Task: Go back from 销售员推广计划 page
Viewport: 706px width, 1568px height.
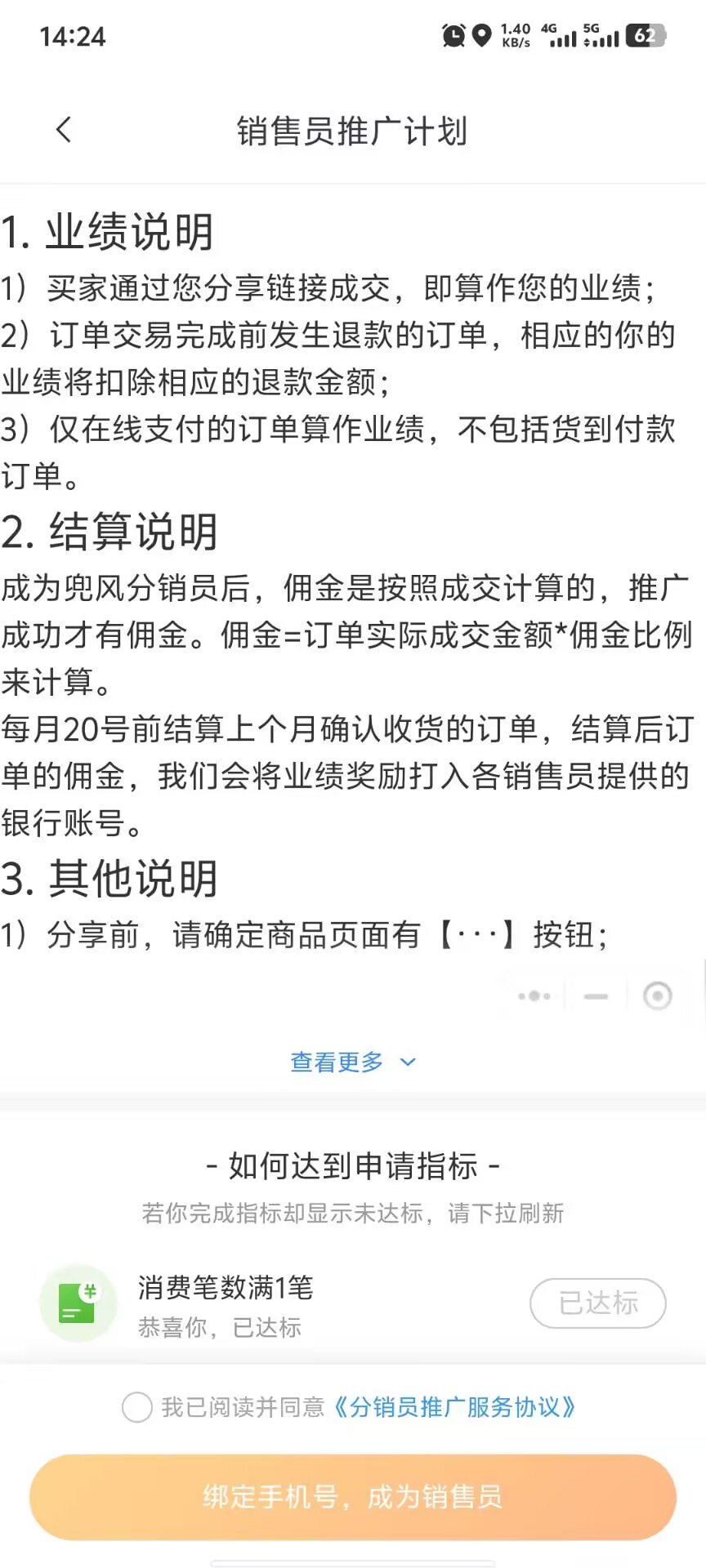Action: coord(64,130)
